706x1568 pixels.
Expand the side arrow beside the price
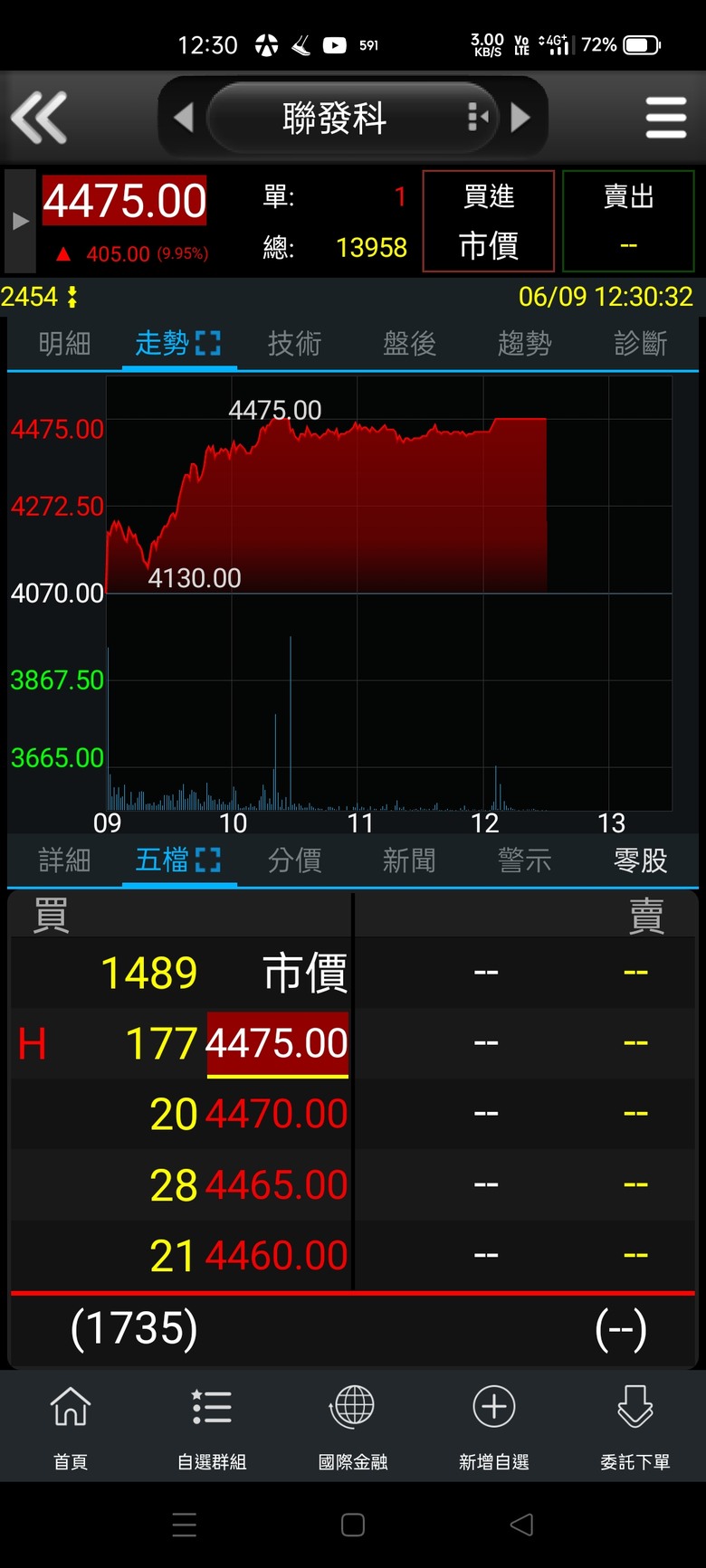pos(20,221)
